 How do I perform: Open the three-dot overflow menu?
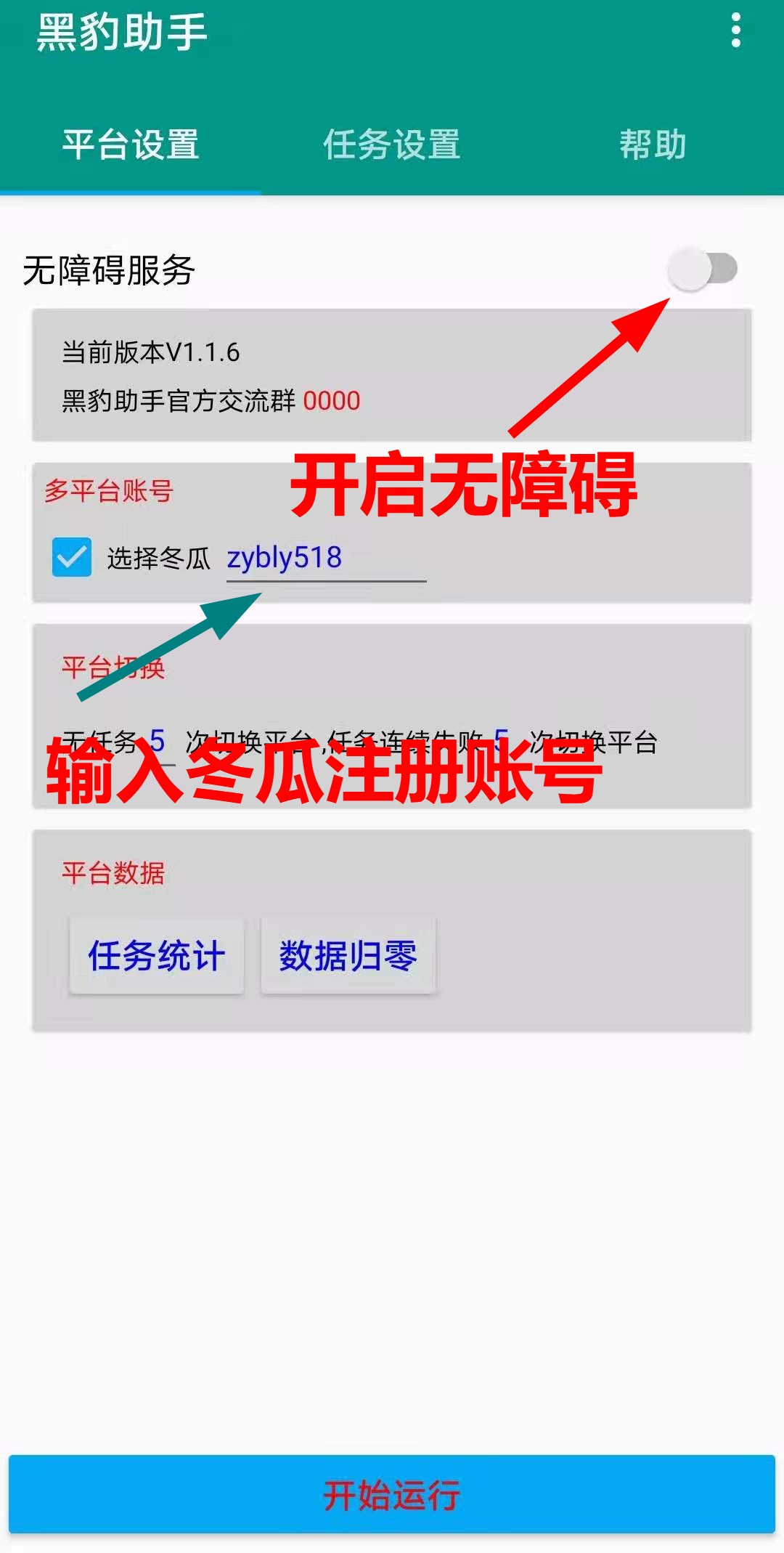pyautogui.click(x=735, y=31)
